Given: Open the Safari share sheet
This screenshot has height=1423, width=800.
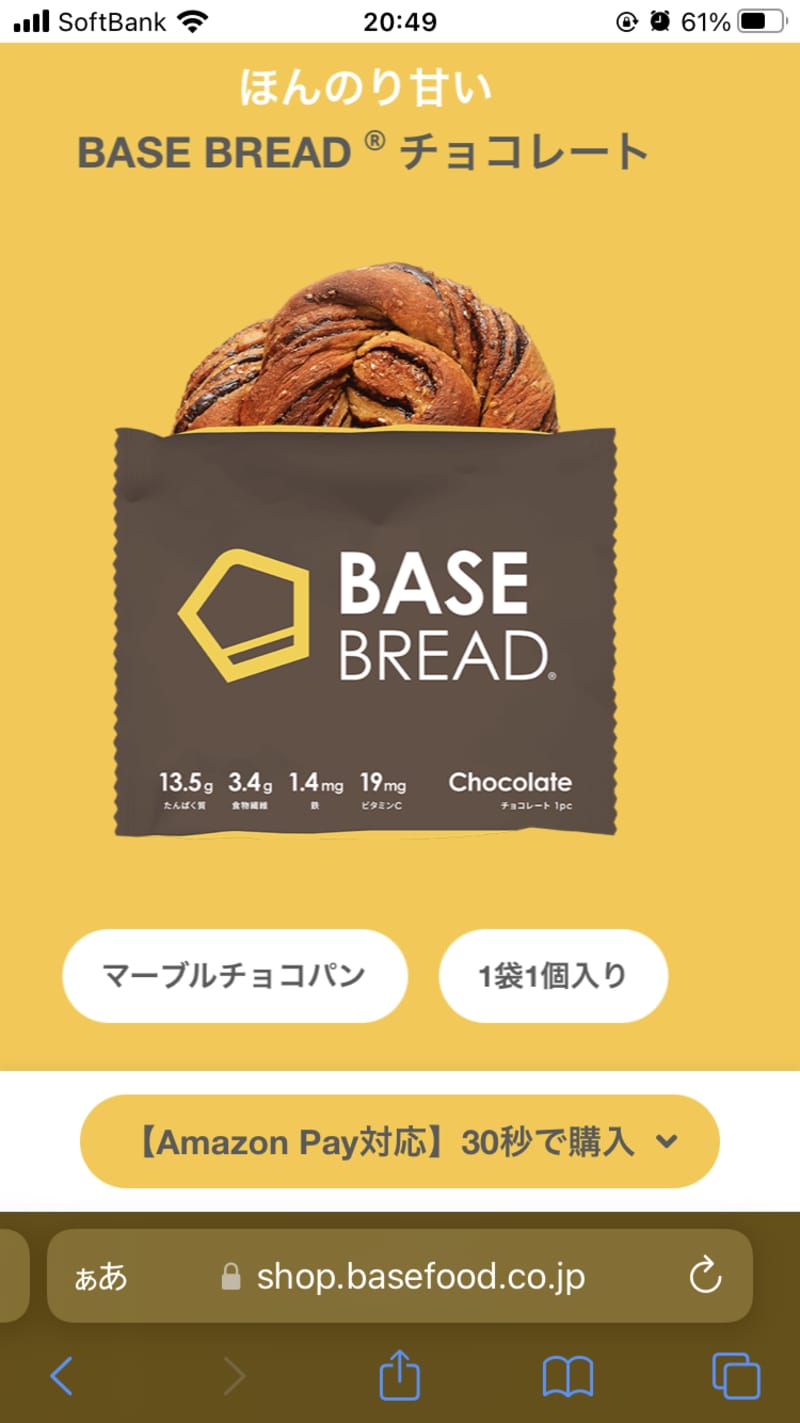Looking at the screenshot, I should point(400,1375).
